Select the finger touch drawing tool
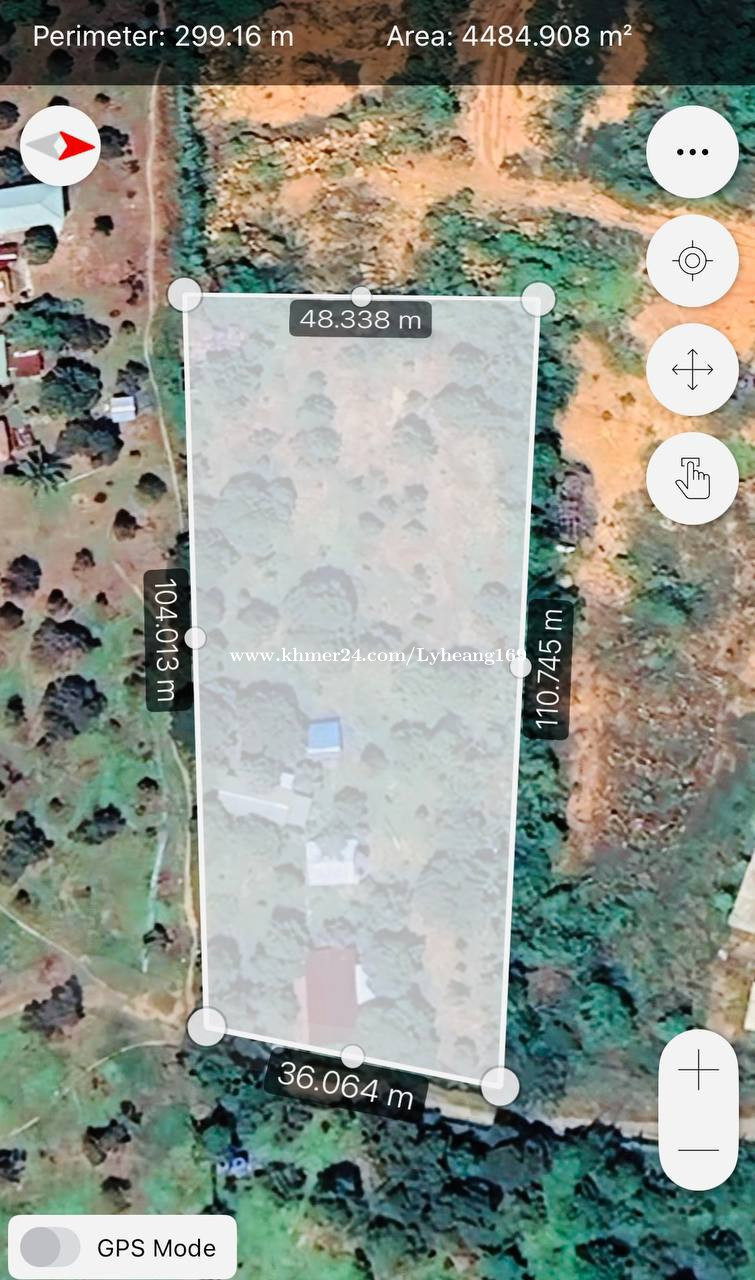This screenshot has width=755, height=1280. [x=692, y=478]
